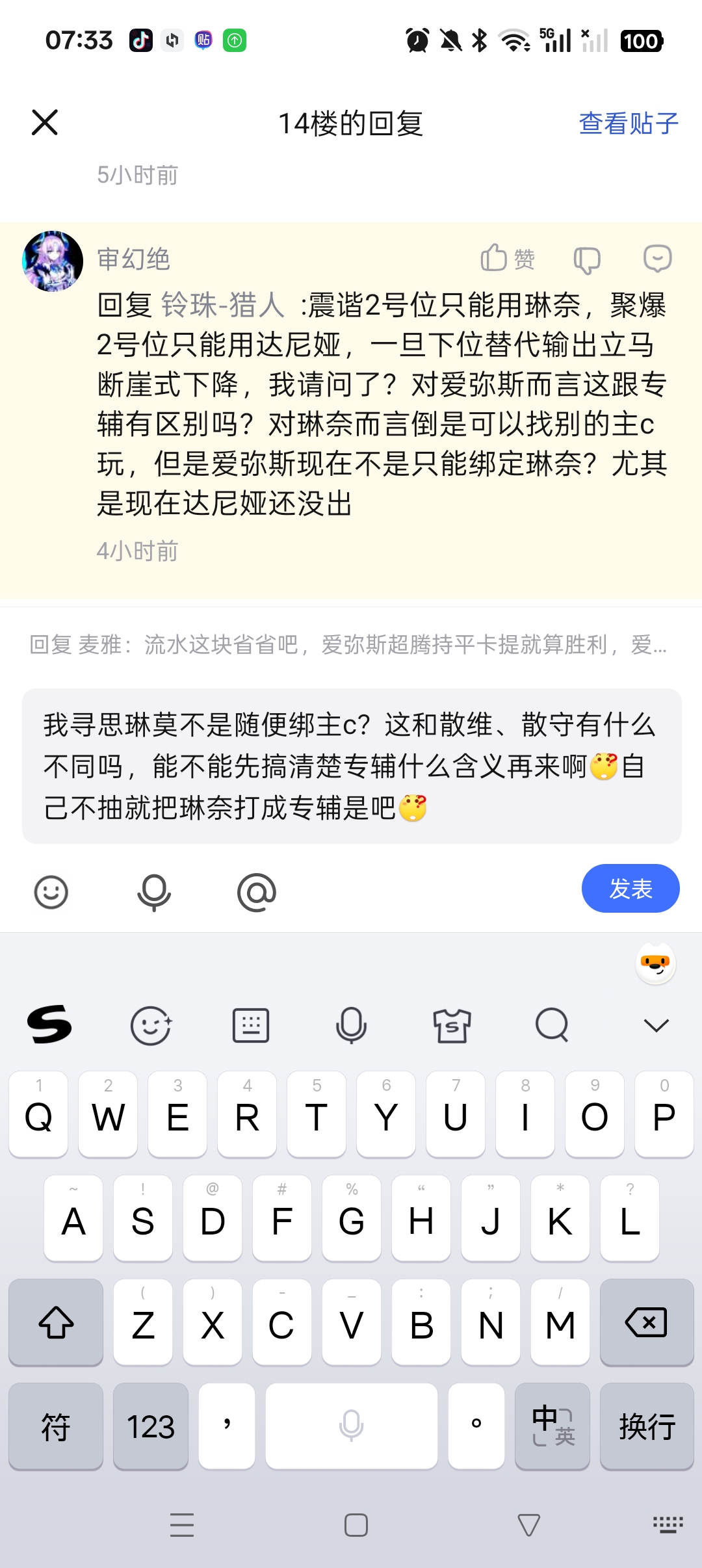Open the mentioned user 铃珠-猎人
The height and width of the screenshot is (1568, 702).
222,305
